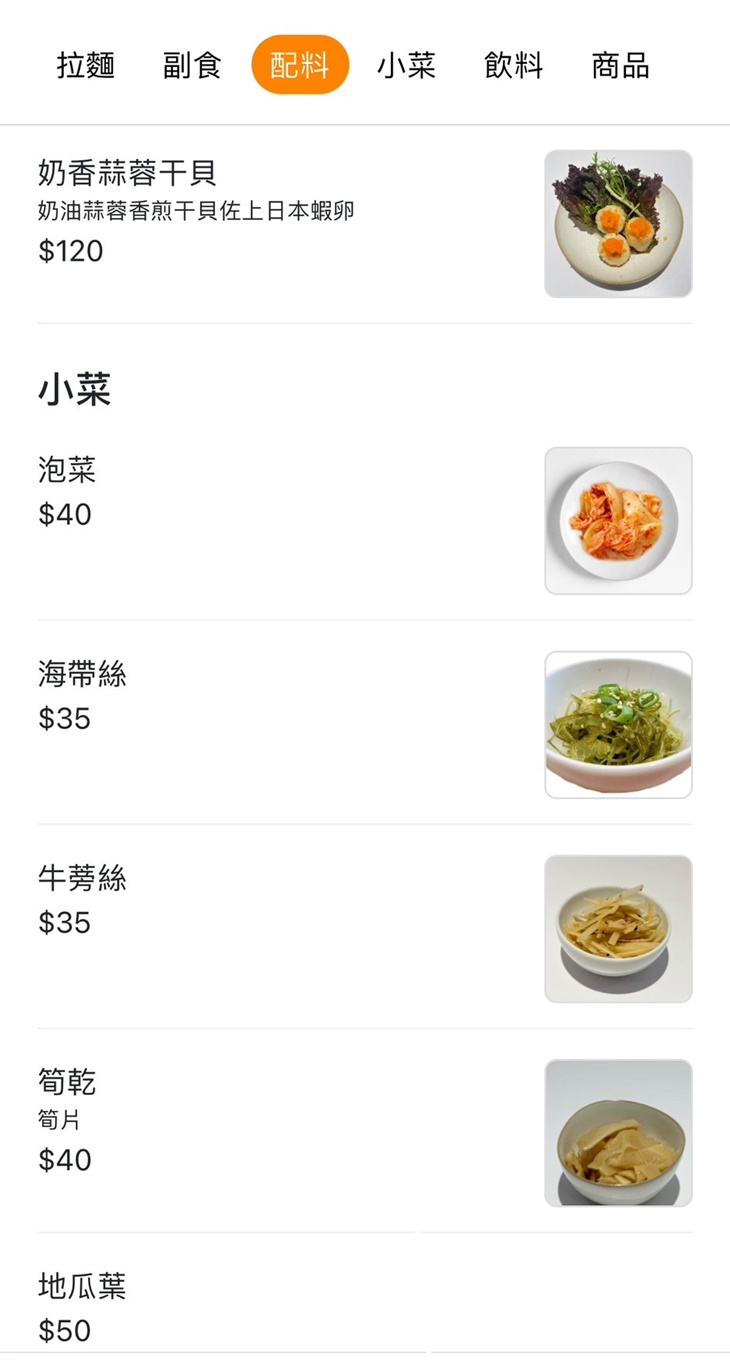The image size is (730, 1360).
Task: Click the scallop dish photo
Action: point(617,222)
